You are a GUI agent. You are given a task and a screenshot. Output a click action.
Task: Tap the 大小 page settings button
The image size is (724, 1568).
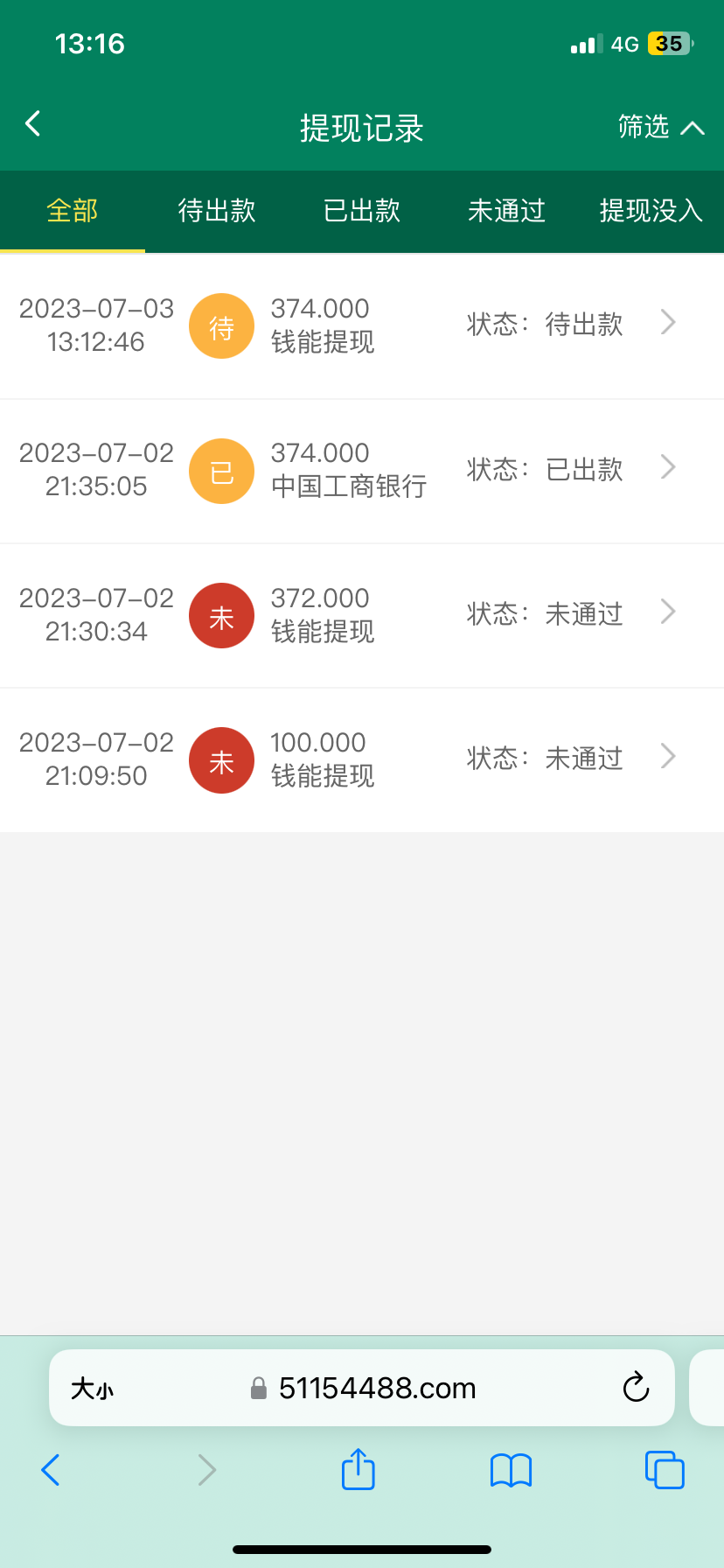pos(93,1389)
